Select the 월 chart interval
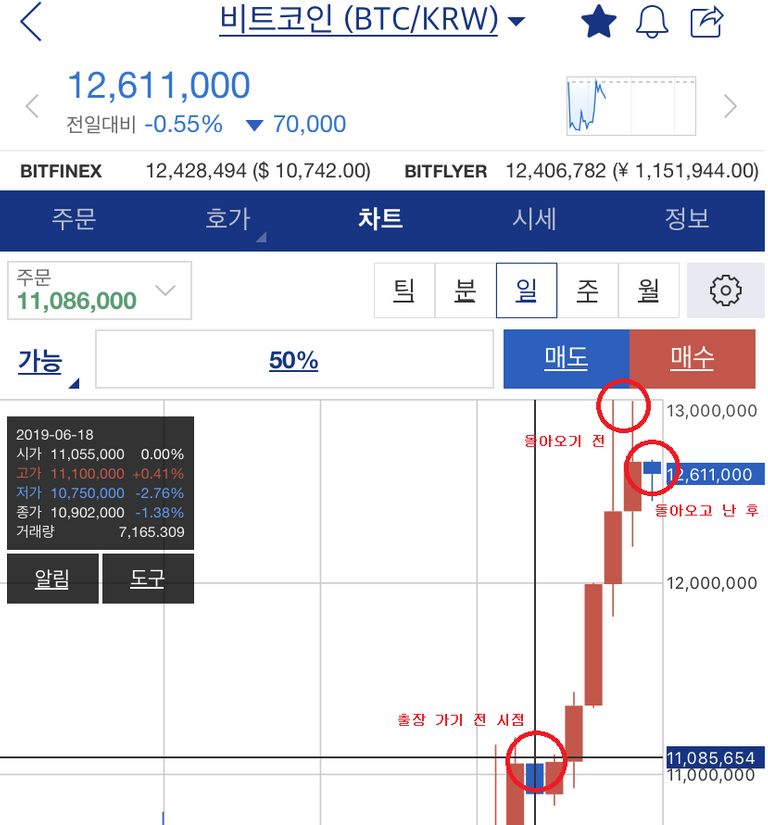Screen dimensions: 768x825 pos(648,291)
